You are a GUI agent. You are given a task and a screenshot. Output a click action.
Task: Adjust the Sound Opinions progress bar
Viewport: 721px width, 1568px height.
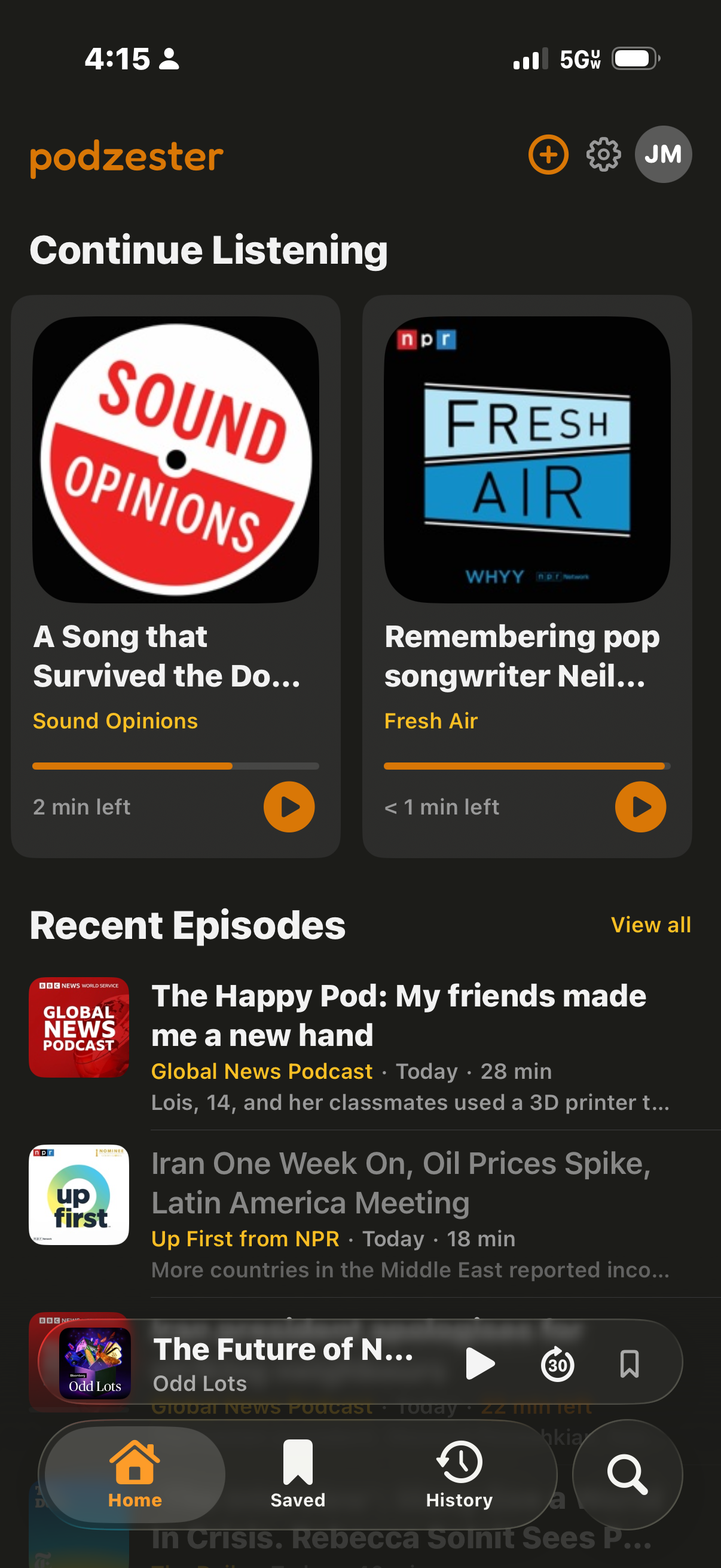click(x=176, y=765)
